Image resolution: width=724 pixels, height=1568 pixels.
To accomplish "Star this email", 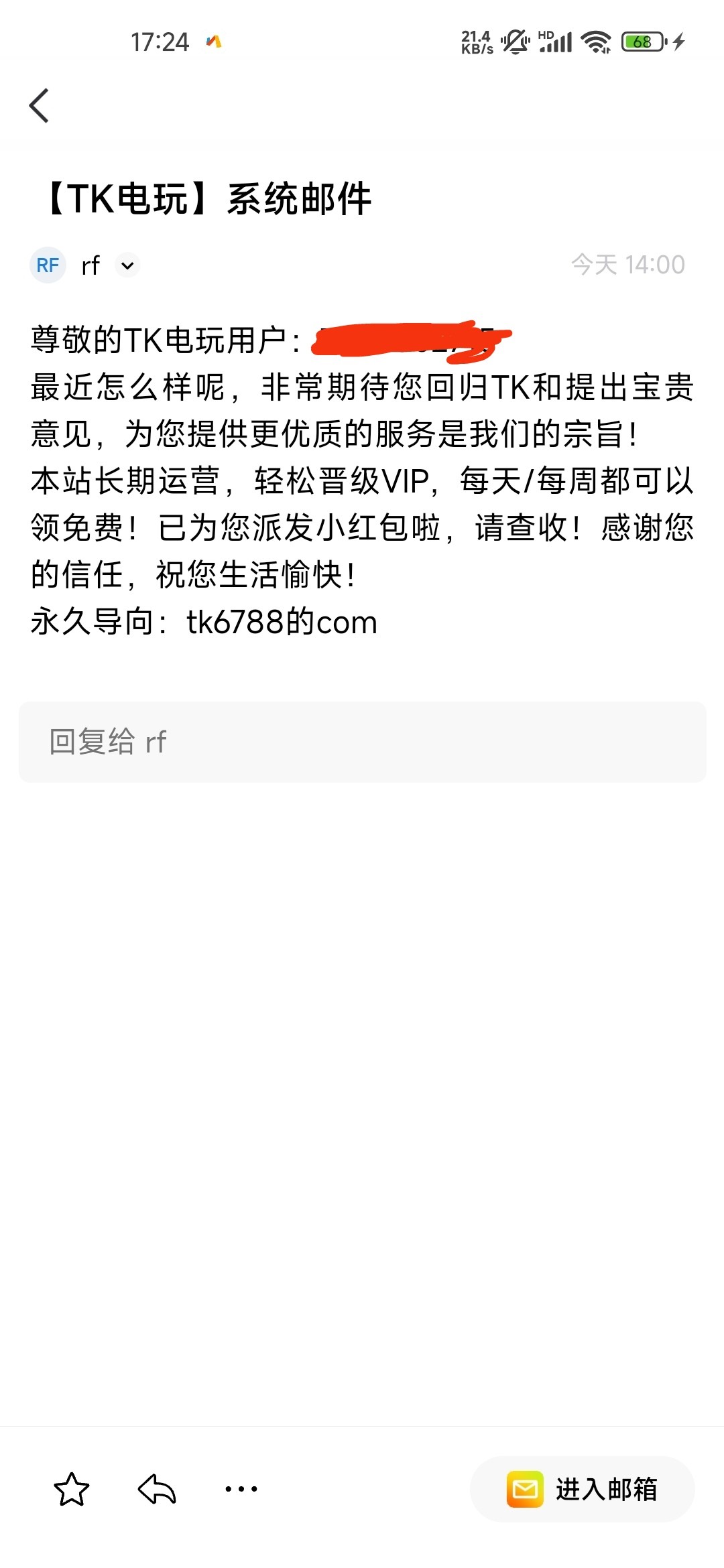I will pyautogui.click(x=72, y=1489).
